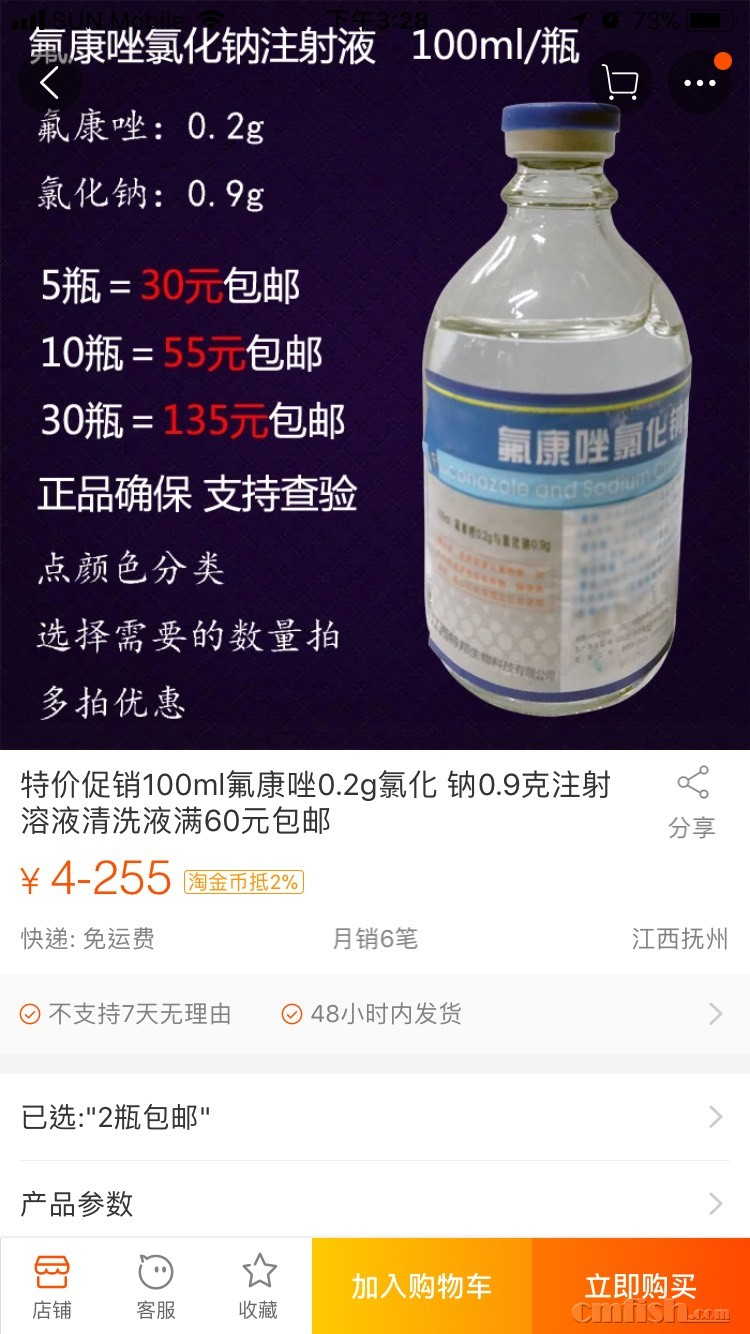Screen dimensions: 750x1334
Task: Change the selected option 已选 "2瓶包邮"
Action: click(x=375, y=1117)
